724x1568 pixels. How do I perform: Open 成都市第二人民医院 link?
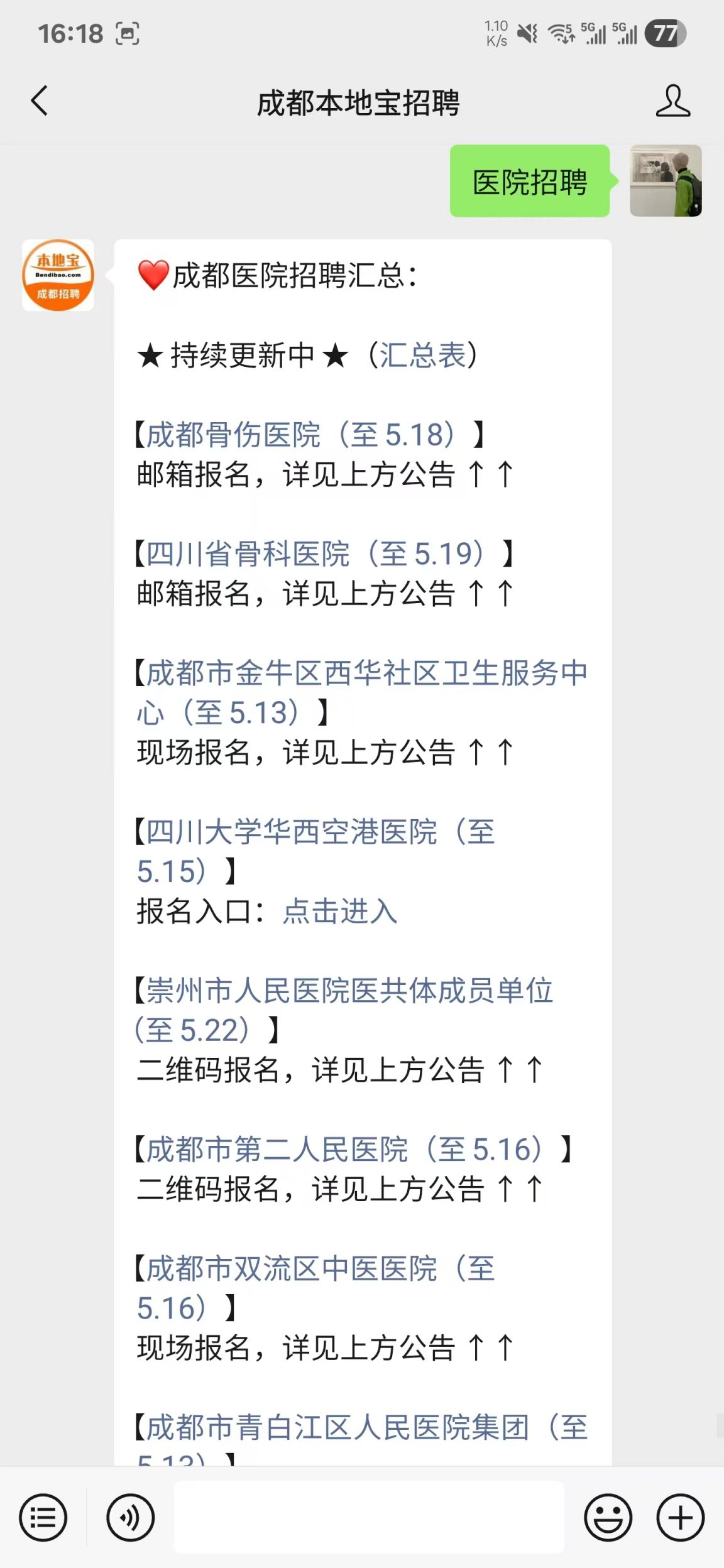(x=344, y=1150)
